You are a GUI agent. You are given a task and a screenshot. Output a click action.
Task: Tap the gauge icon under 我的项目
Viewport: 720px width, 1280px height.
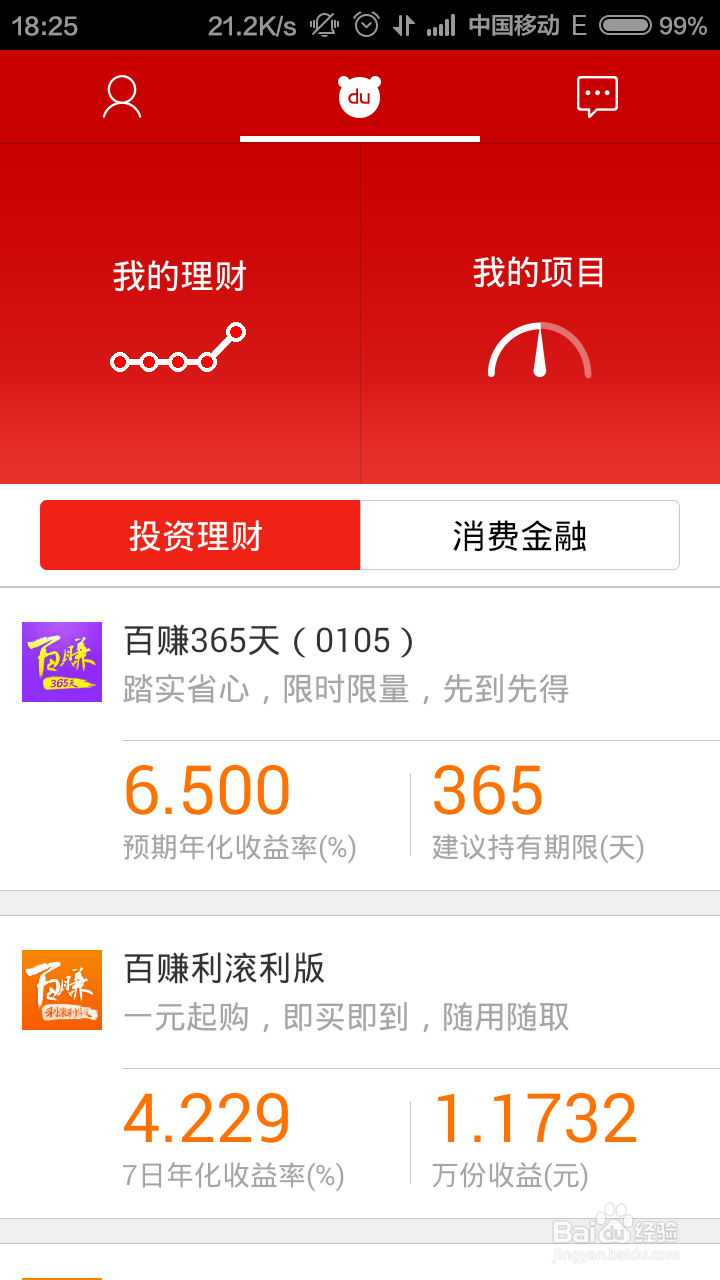tap(540, 348)
